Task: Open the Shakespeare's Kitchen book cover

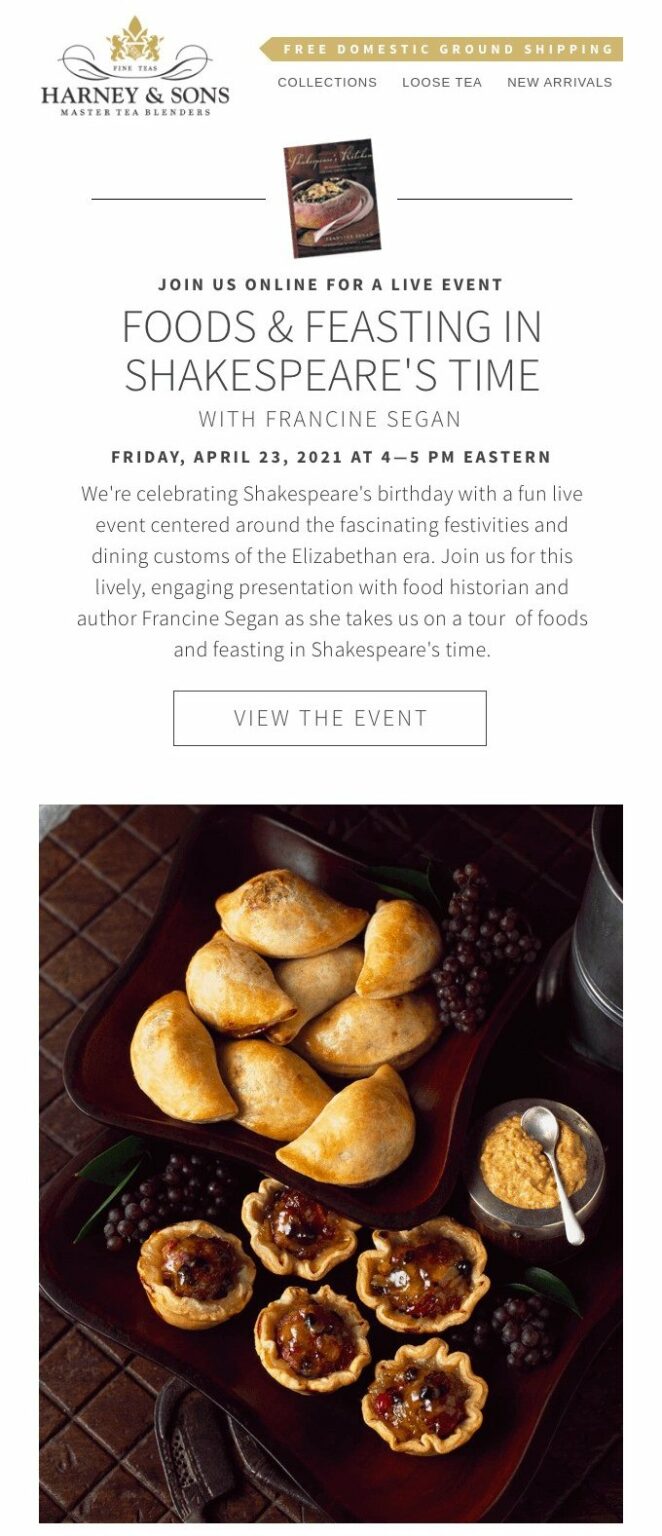Action: [331, 197]
